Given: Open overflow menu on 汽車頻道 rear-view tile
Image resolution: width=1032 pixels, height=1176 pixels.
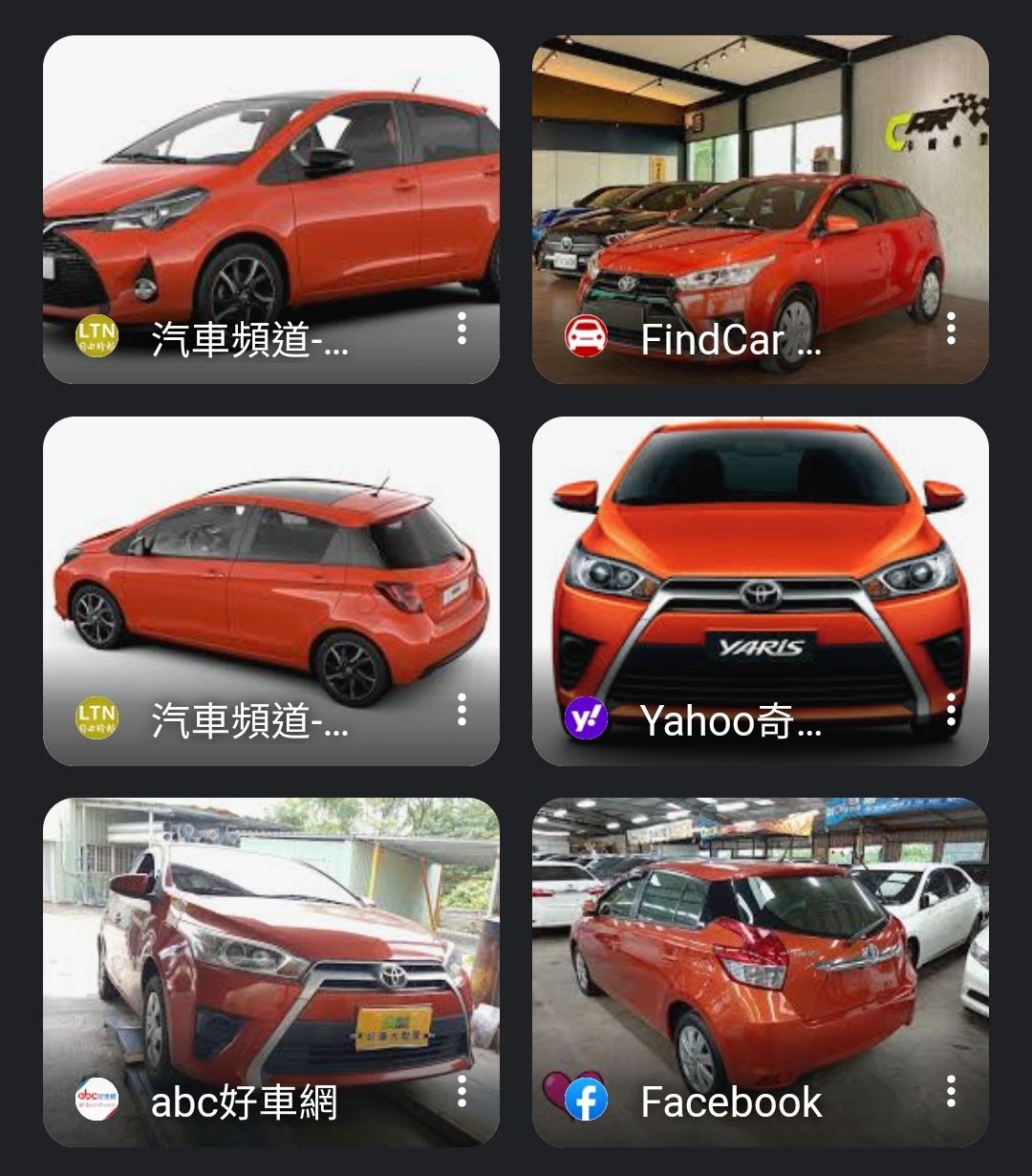Looking at the screenshot, I should coord(462,710).
